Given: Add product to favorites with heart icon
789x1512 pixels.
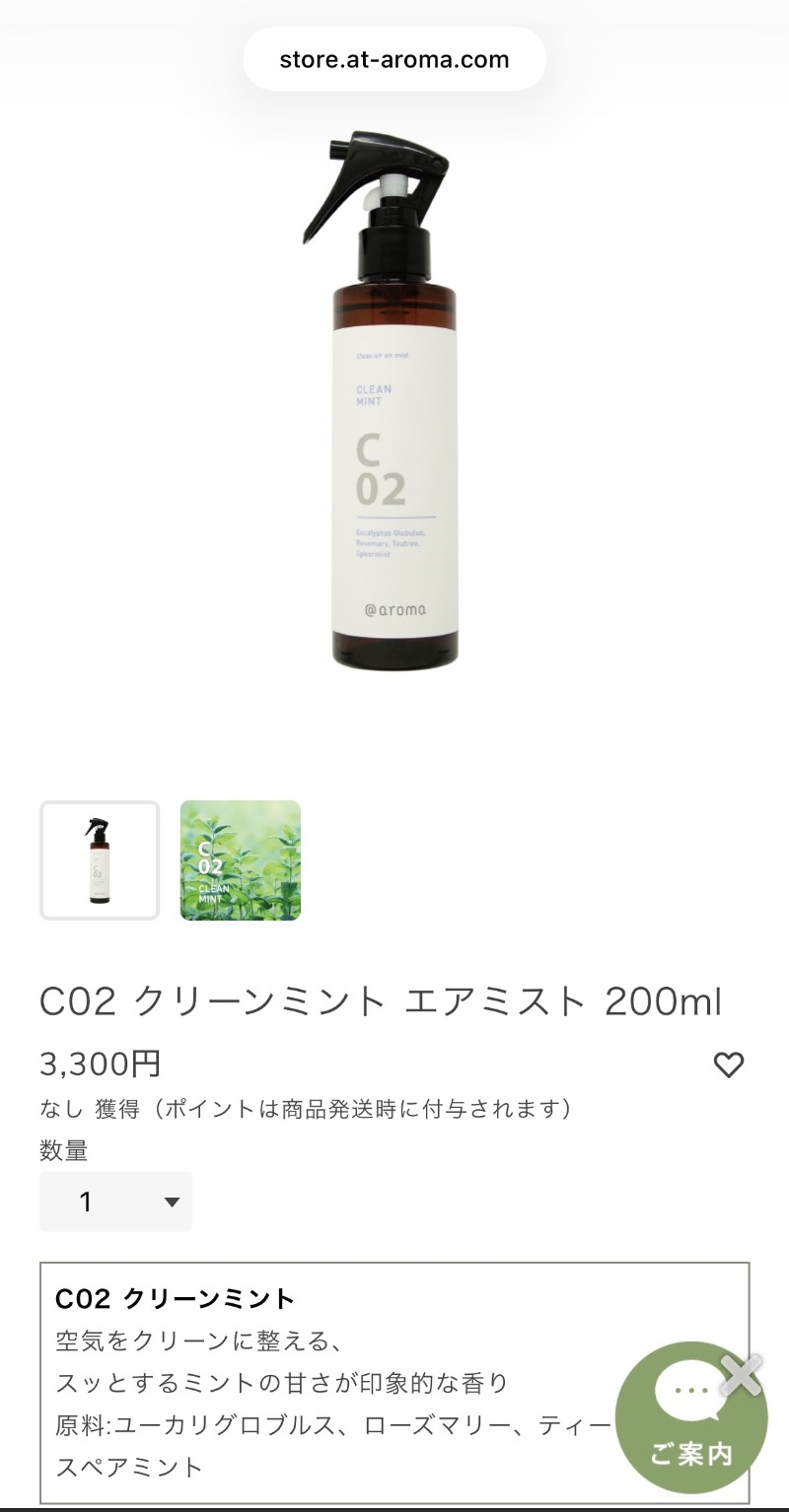Looking at the screenshot, I should point(728,1065).
